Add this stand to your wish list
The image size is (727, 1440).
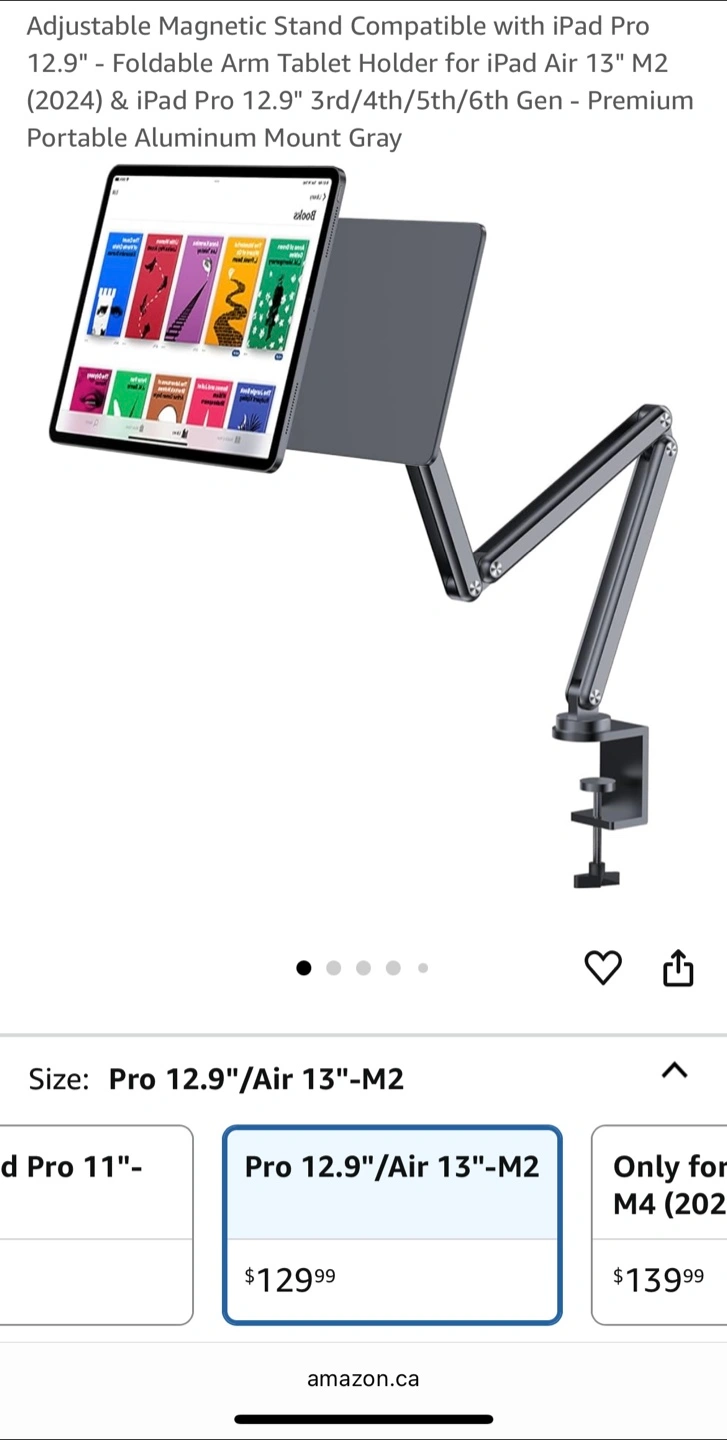click(602, 967)
